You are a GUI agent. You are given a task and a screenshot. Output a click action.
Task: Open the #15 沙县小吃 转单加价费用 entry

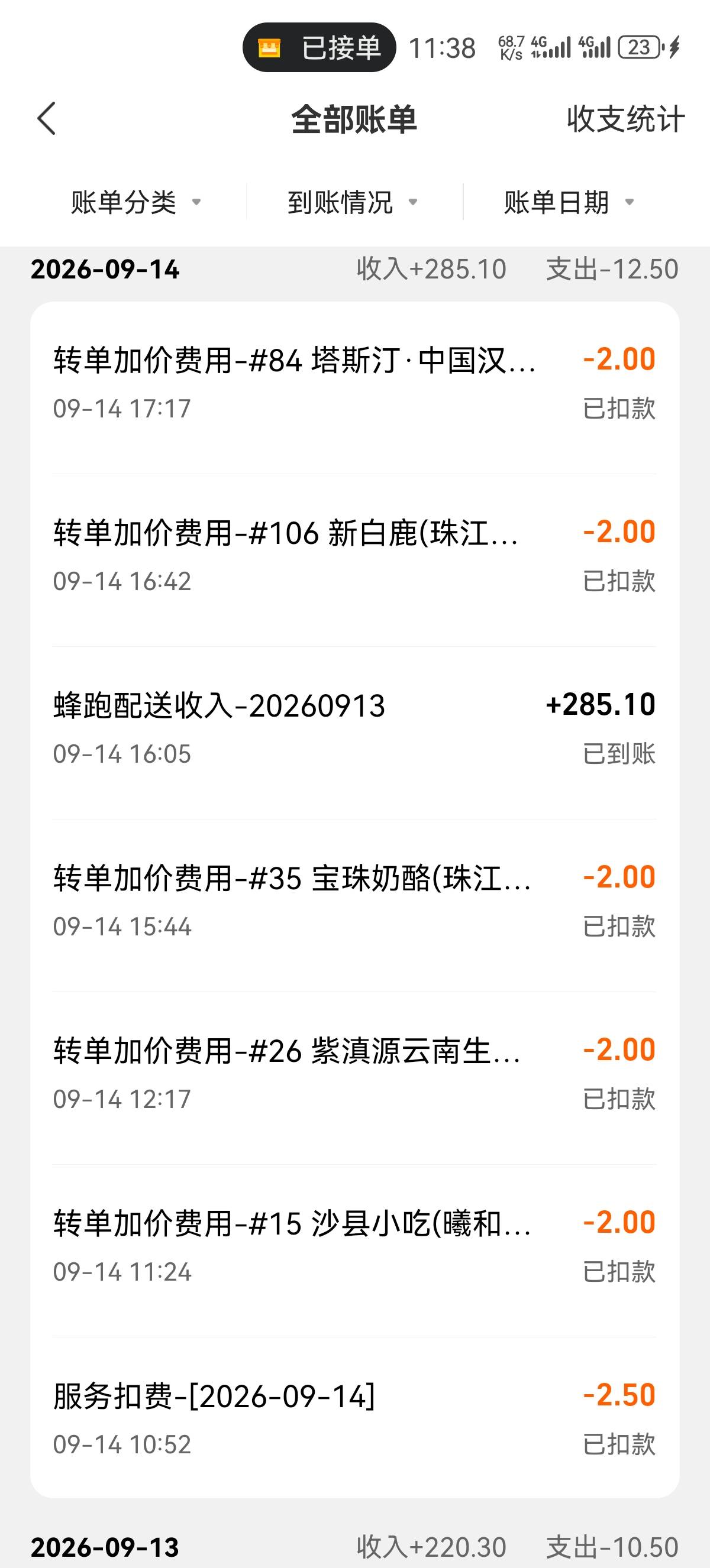[x=354, y=1252]
